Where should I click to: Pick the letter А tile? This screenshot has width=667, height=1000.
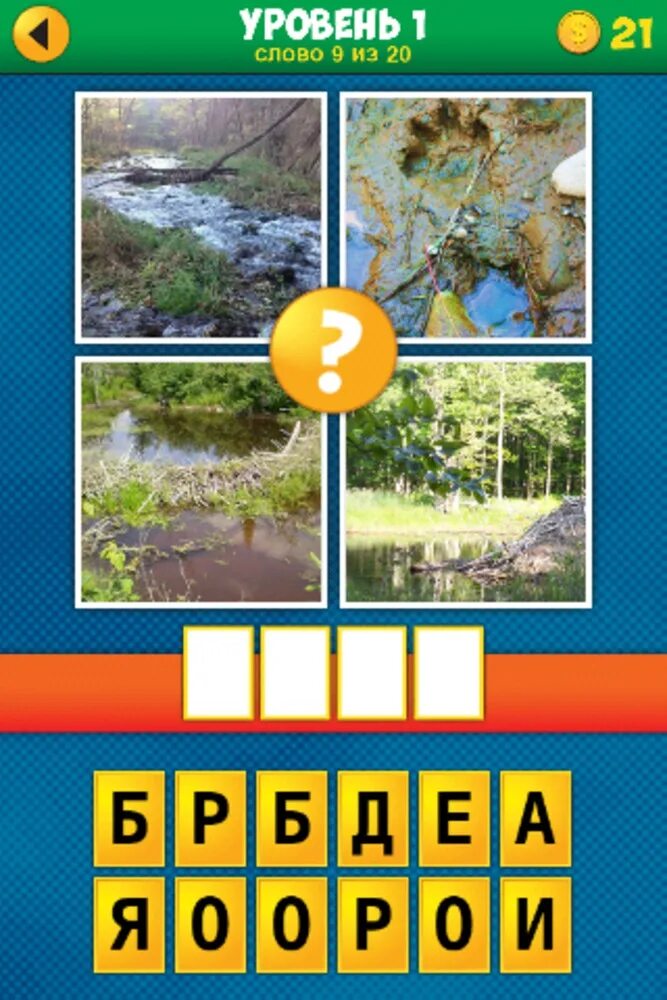[535, 818]
